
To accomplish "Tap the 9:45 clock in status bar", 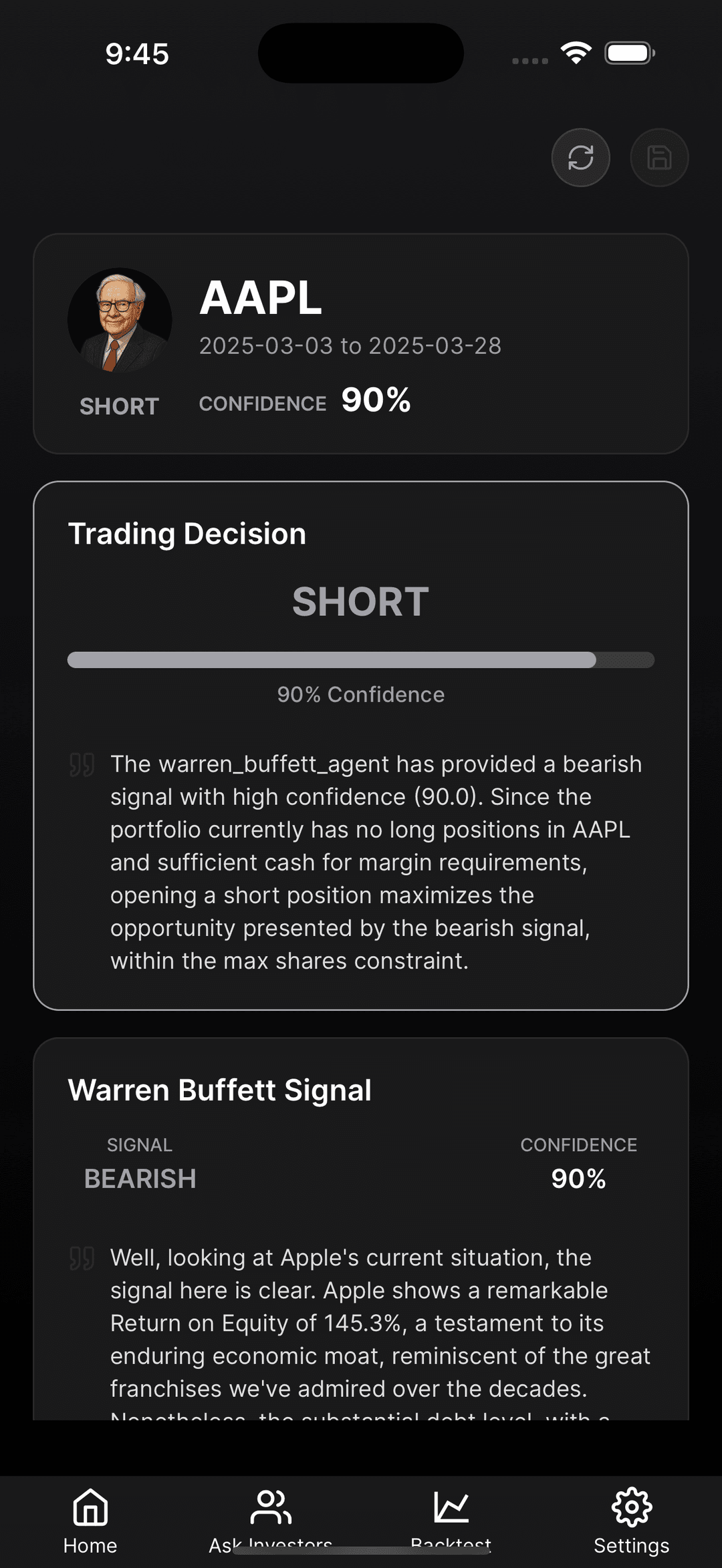I will (x=136, y=53).
